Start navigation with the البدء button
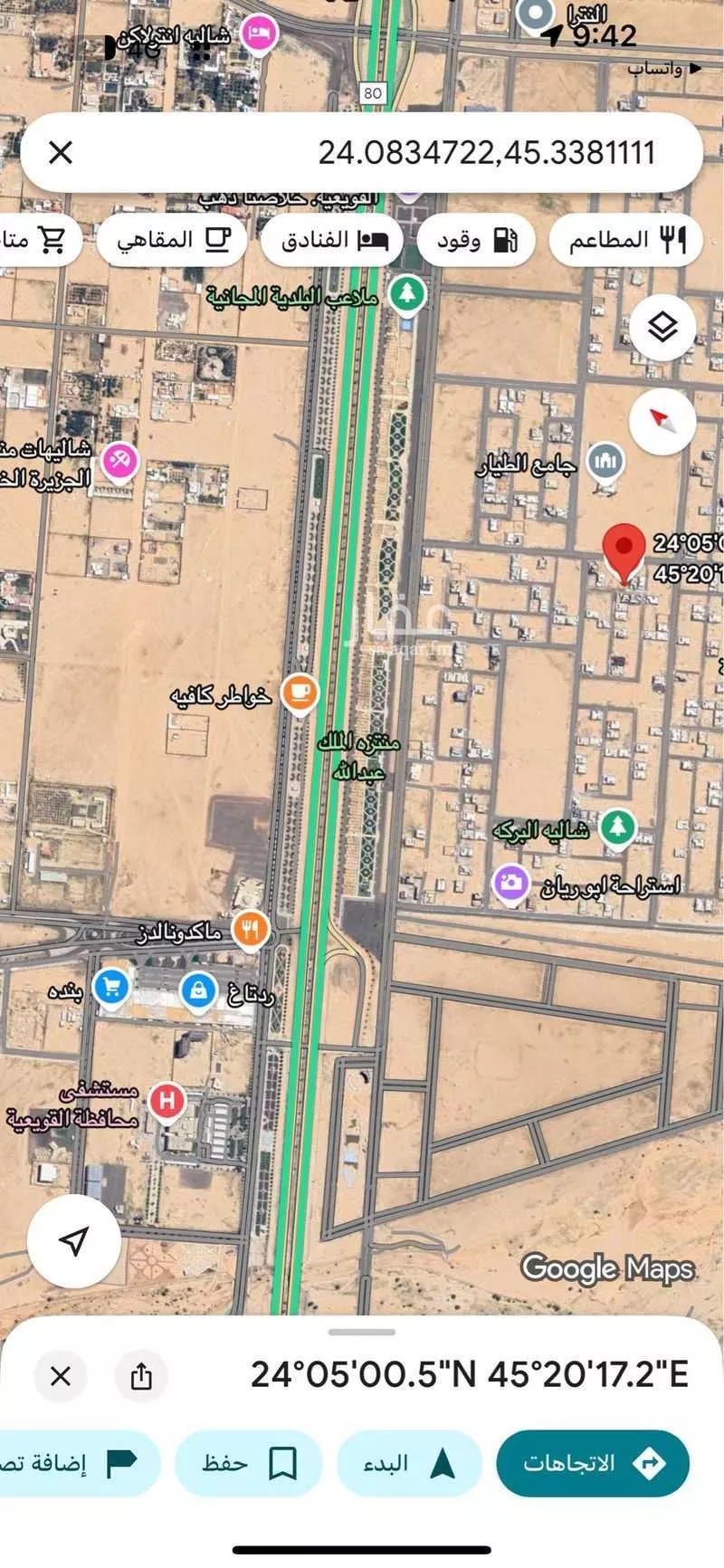Image resolution: width=724 pixels, height=1568 pixels. [407, 1463]
